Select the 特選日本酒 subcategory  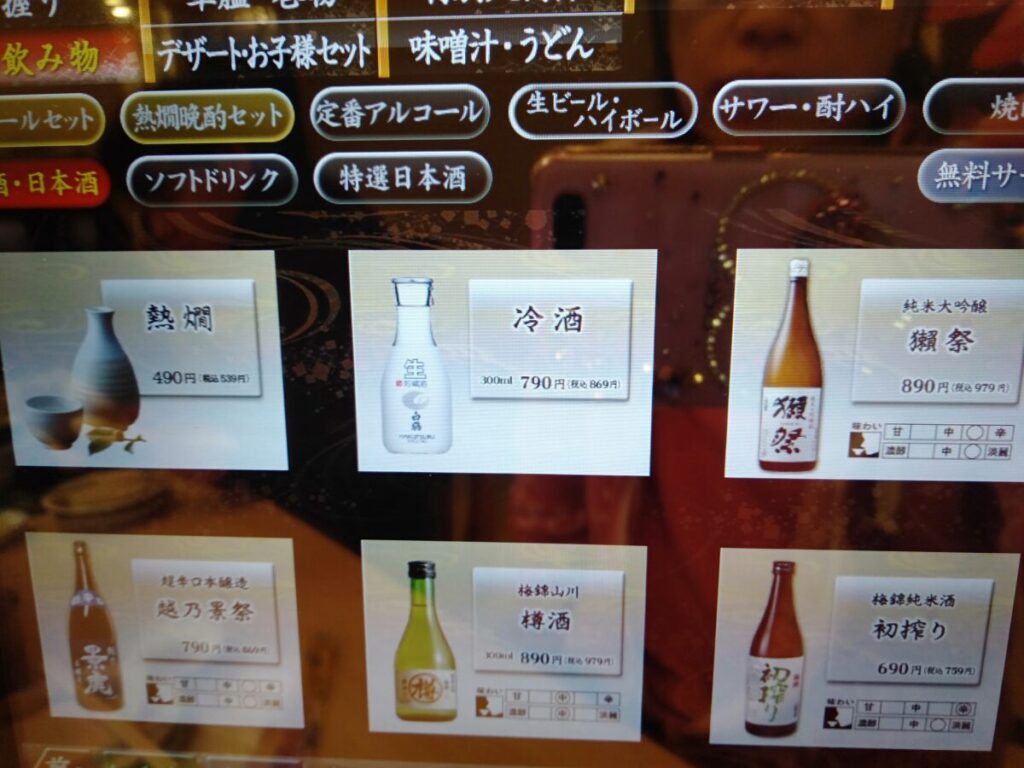coord(402,178)
